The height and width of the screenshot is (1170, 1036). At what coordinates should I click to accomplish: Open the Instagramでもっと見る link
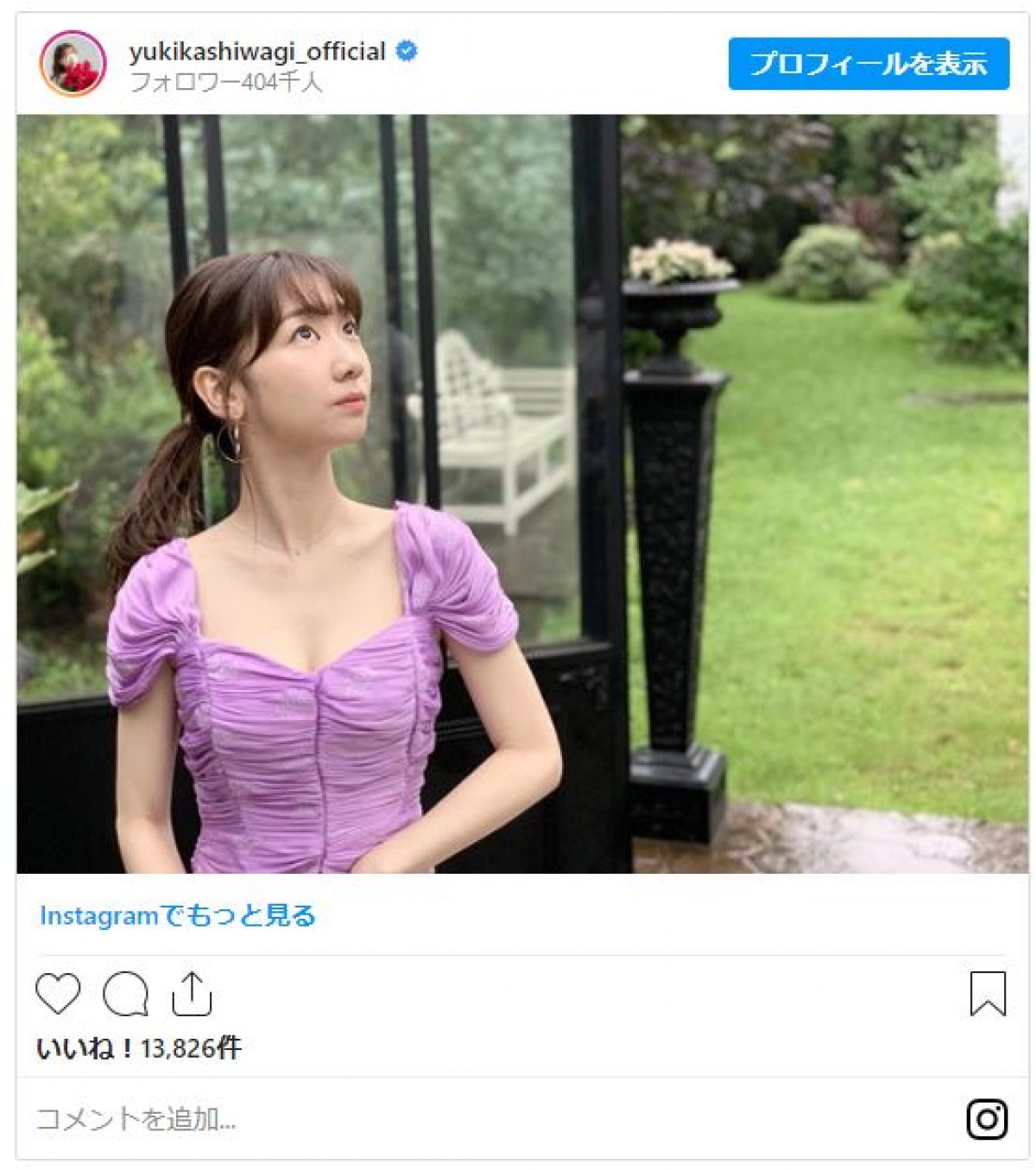point(178,915)
